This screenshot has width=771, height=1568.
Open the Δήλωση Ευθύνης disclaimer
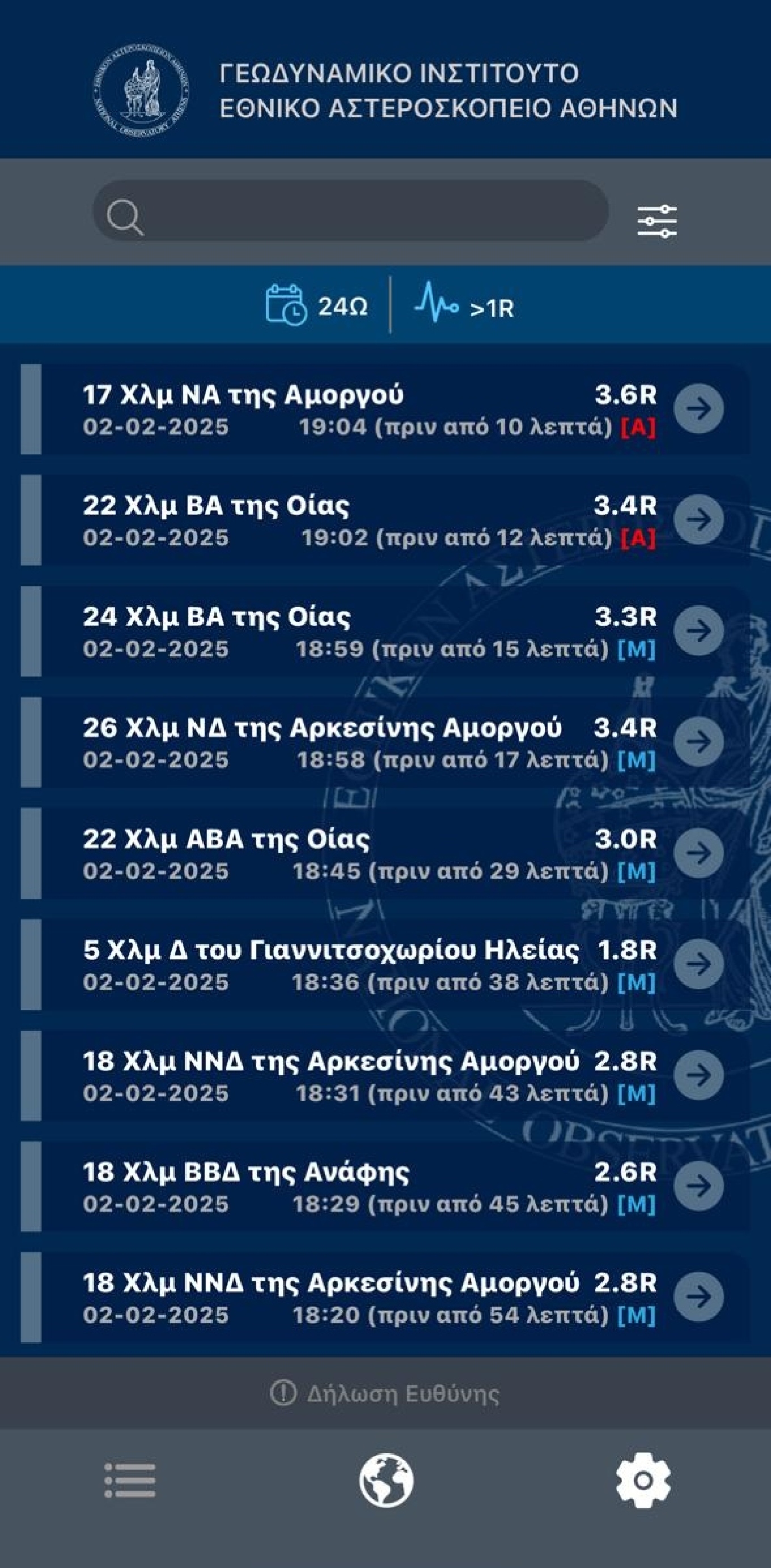click(385, 1394)
